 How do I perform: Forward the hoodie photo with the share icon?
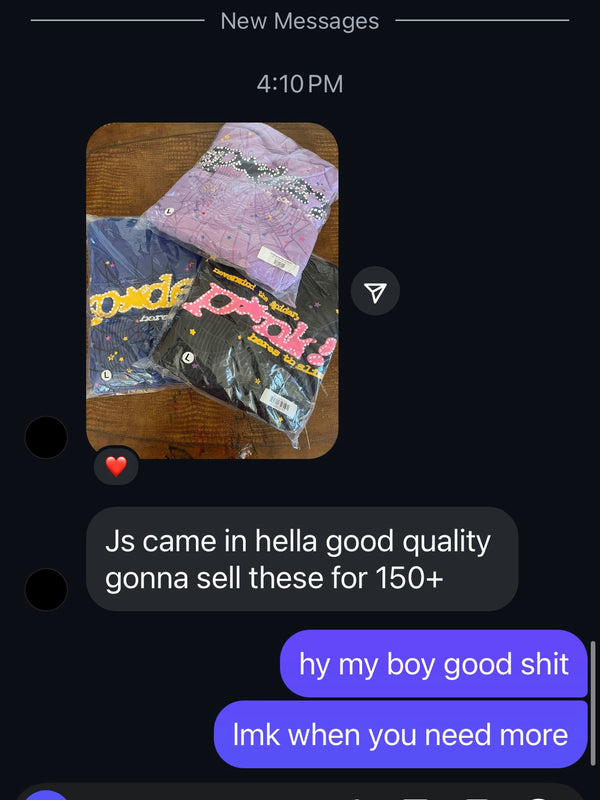(x=375, y=292)
